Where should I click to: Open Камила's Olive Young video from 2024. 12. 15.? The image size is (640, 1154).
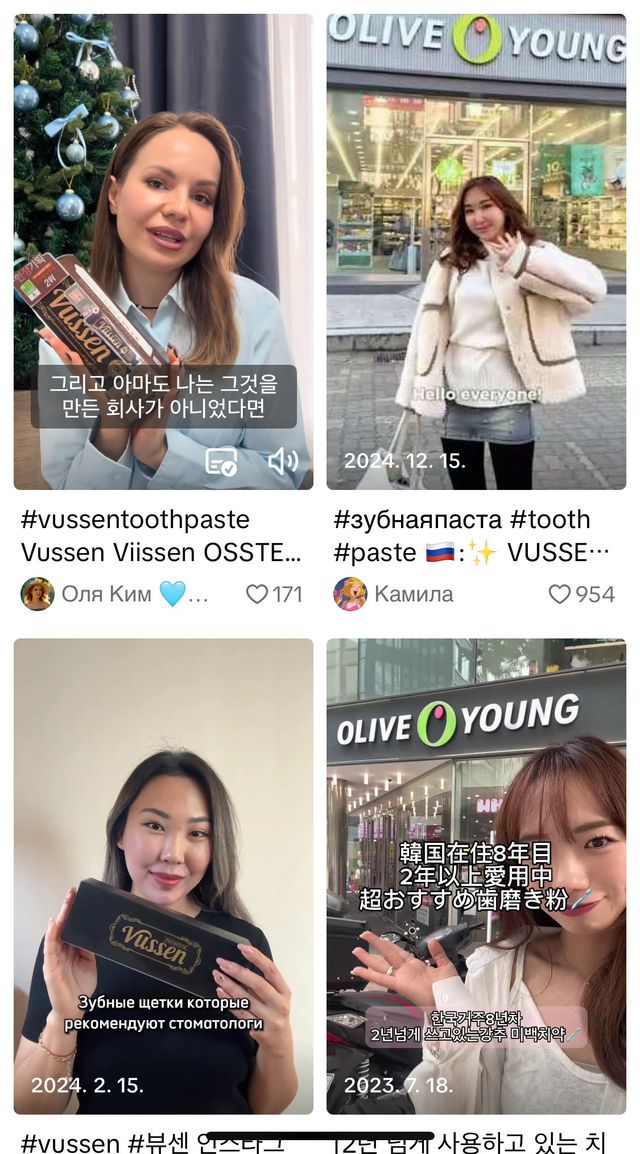coord(476,250)
